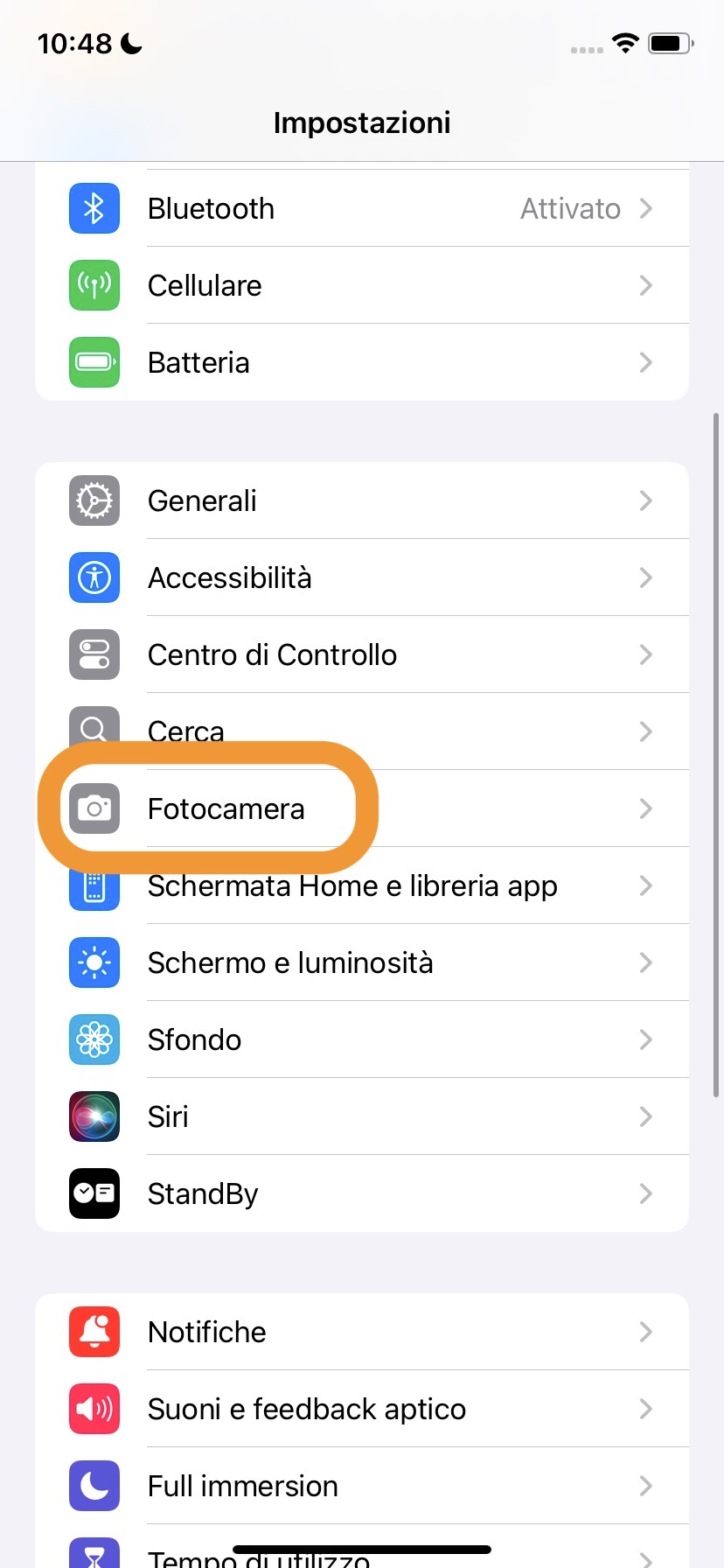Open Generali settings

(361, 500)
